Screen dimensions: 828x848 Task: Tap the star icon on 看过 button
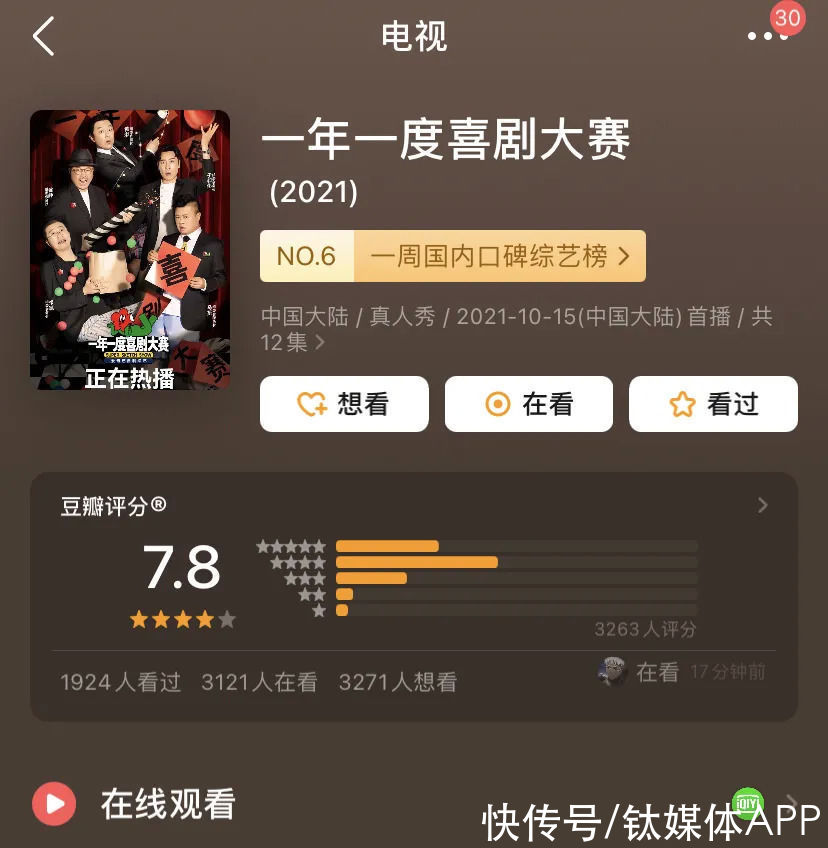click(x=681, y=404)
